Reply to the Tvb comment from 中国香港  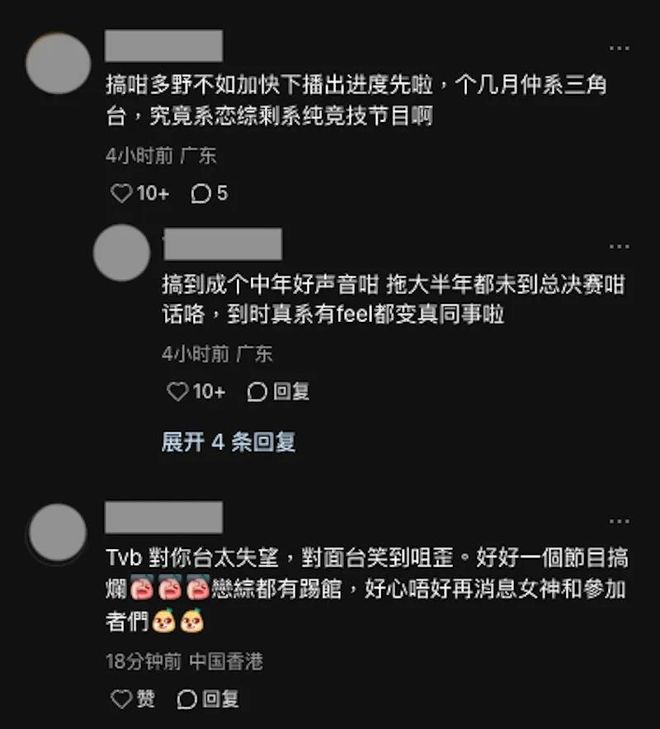(208, 699)
